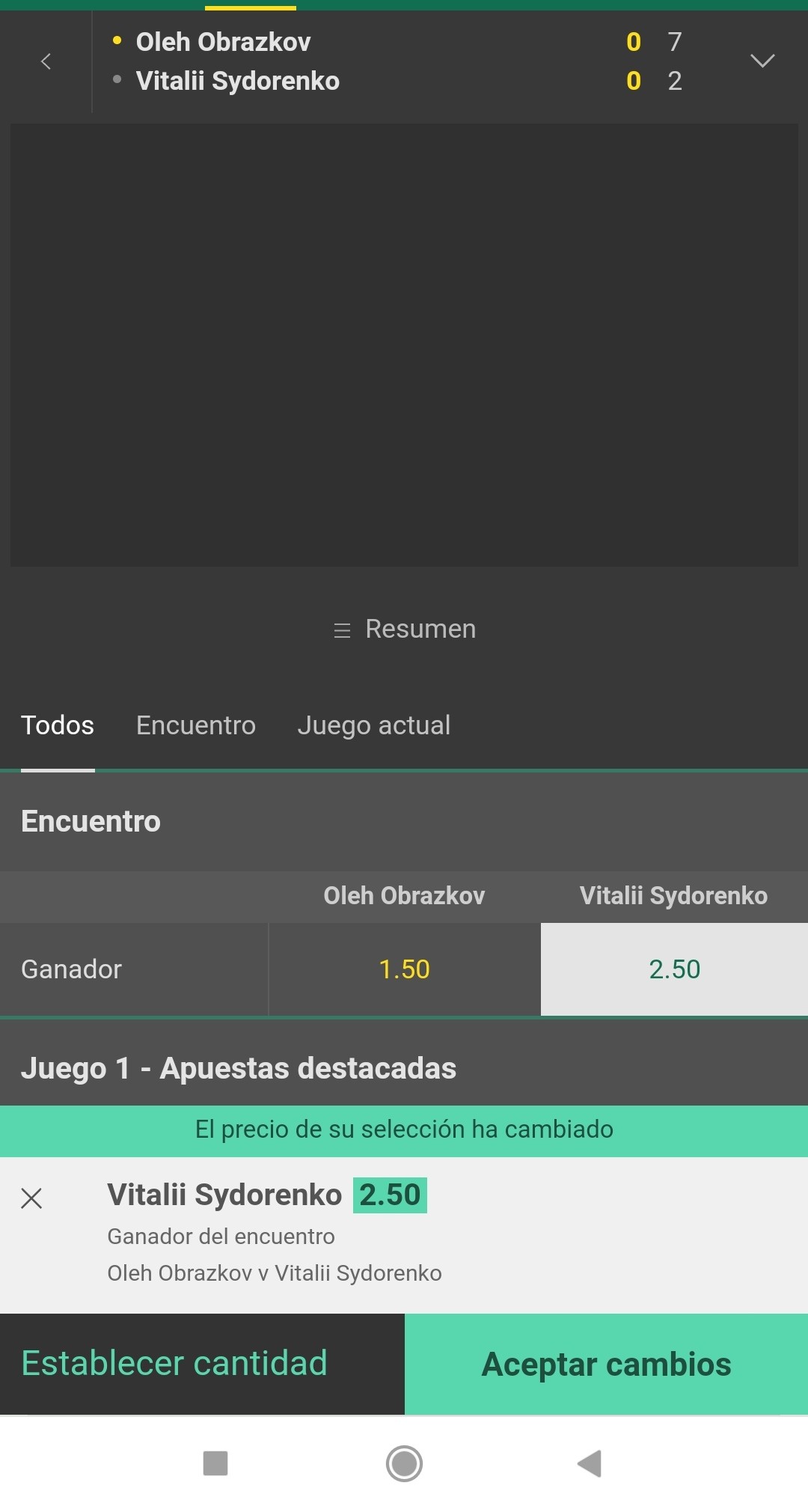Image resolution: width=808 pixels, height=1512 pixels.
Task: Select the Todos tab
Action: click(x=58, y=725)
